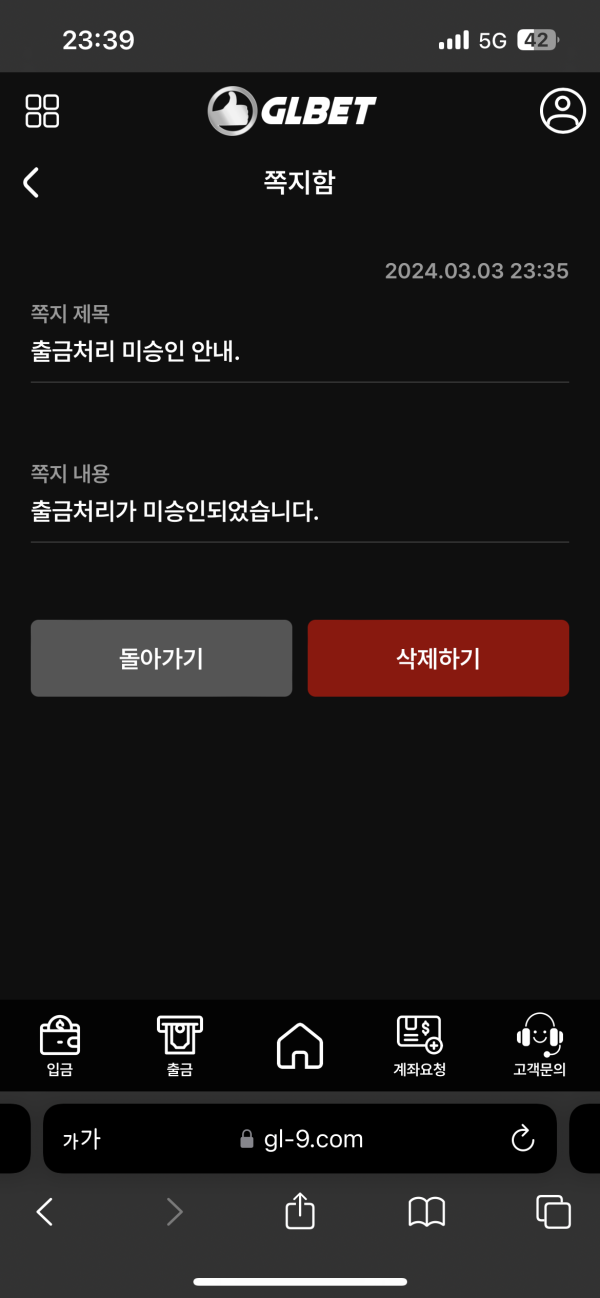Image resolution: width=600 pixels, height=1298 pixels.
Task: Show all open Safari tabs
Action: [x=553, y=1212]
